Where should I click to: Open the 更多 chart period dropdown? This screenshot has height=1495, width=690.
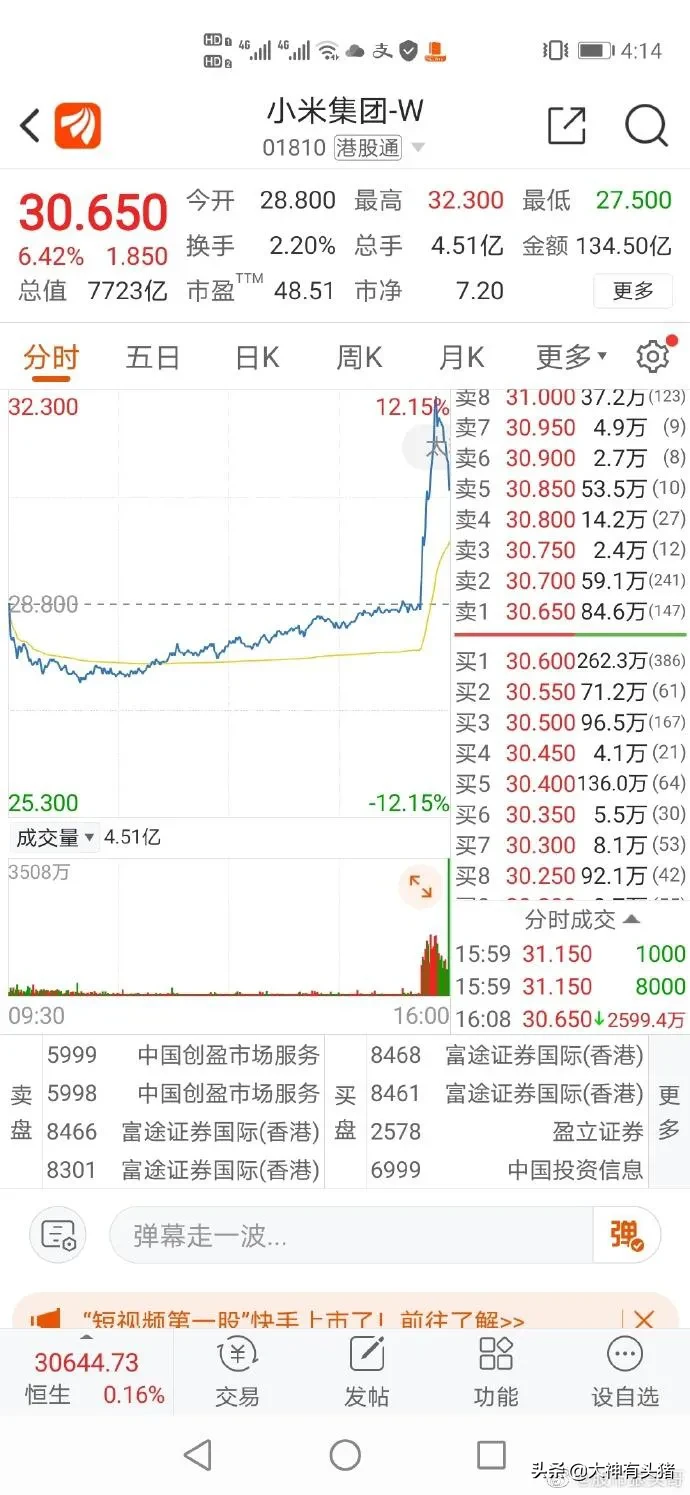[x=571, y=357]
